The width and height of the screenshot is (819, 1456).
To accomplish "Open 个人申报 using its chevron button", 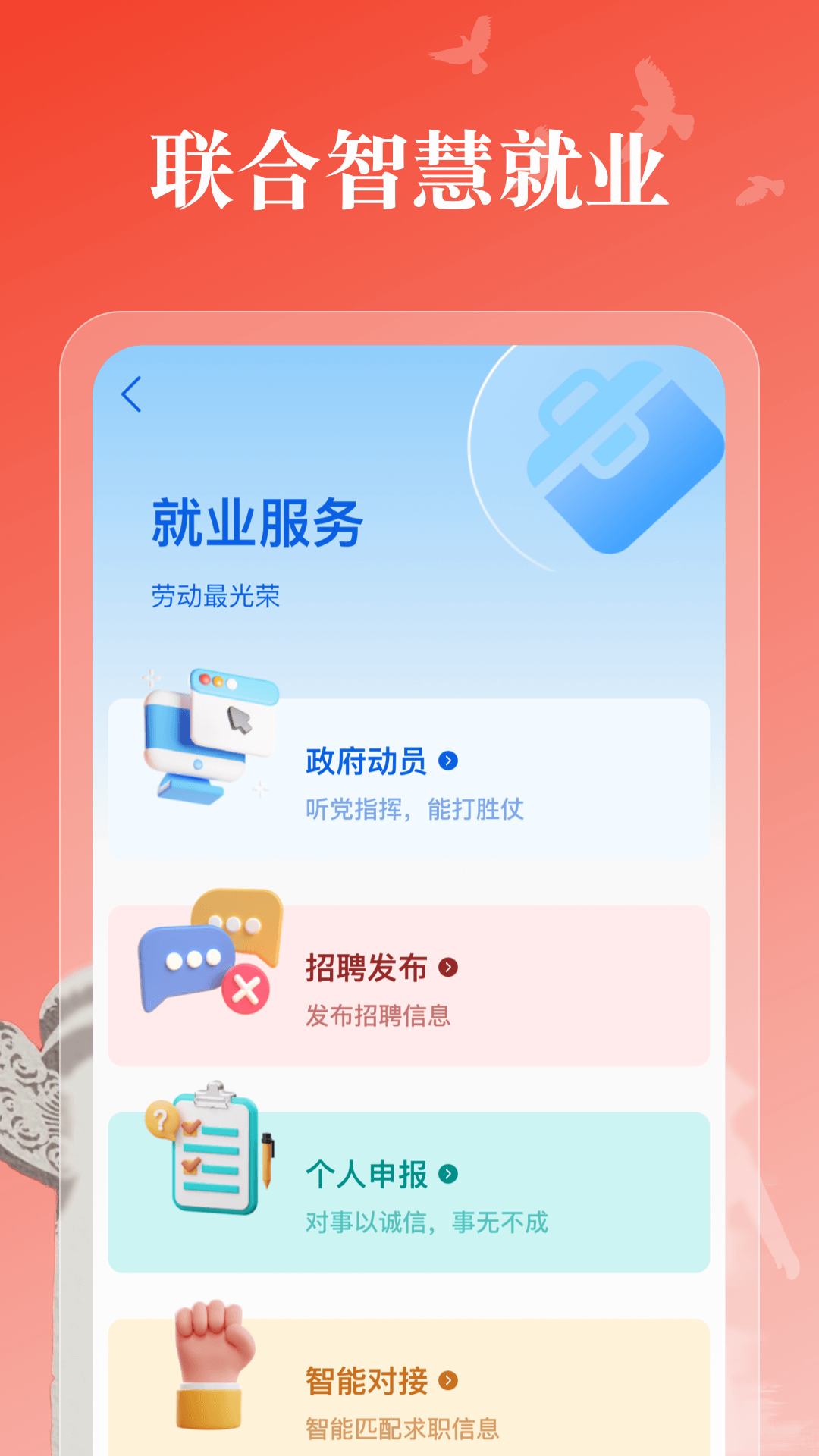I will [449, 1177].
